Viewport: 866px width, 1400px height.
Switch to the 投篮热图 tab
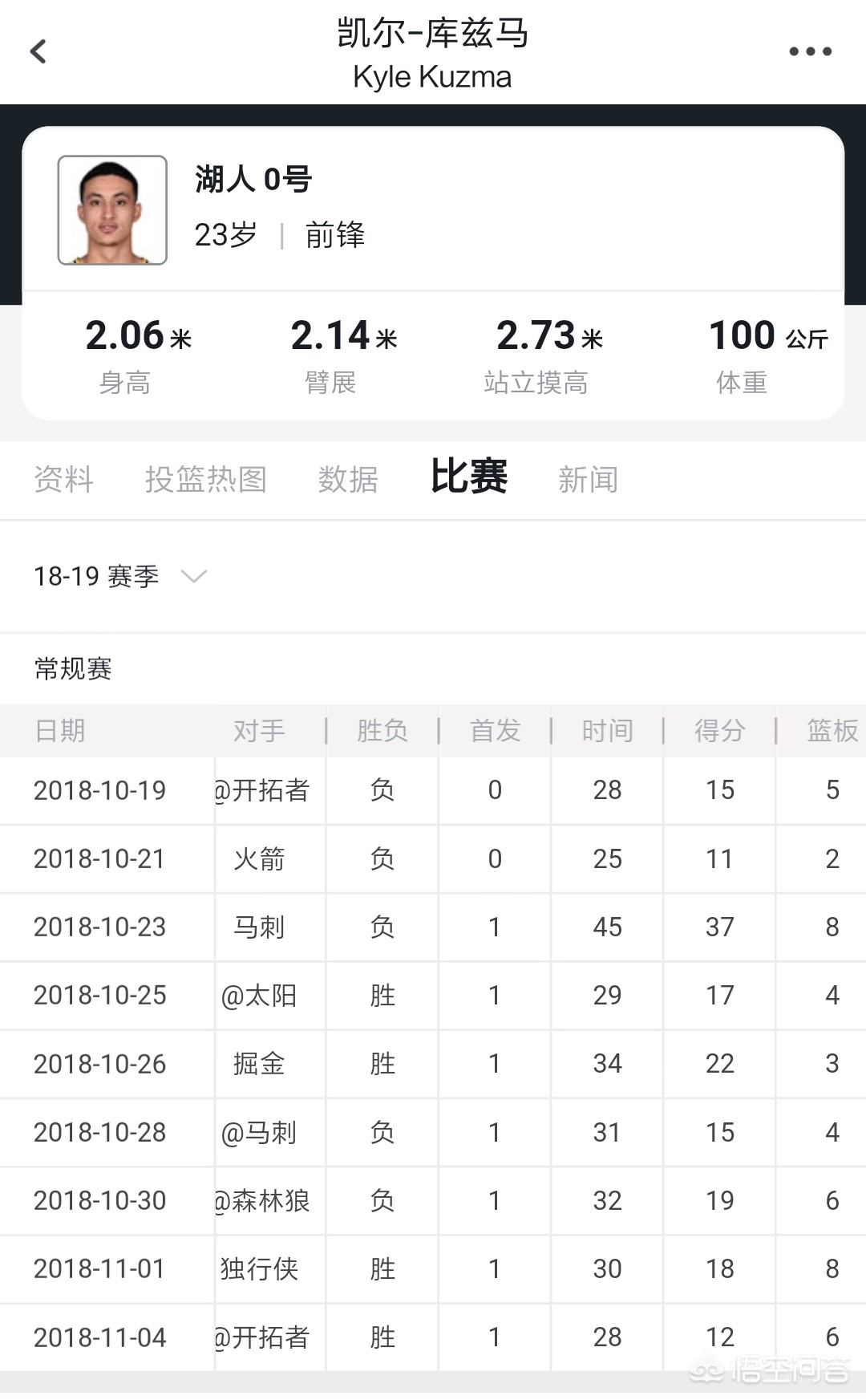[205, 479]
